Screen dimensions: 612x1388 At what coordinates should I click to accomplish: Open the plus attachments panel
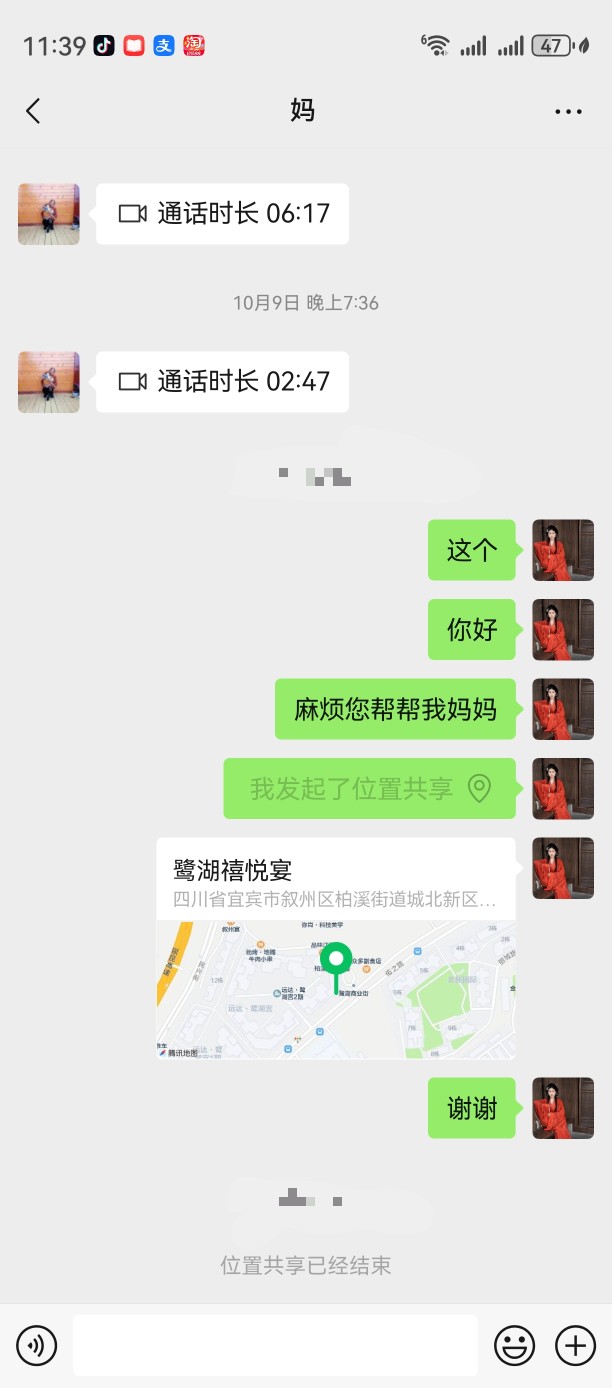tap(575, 1346)
